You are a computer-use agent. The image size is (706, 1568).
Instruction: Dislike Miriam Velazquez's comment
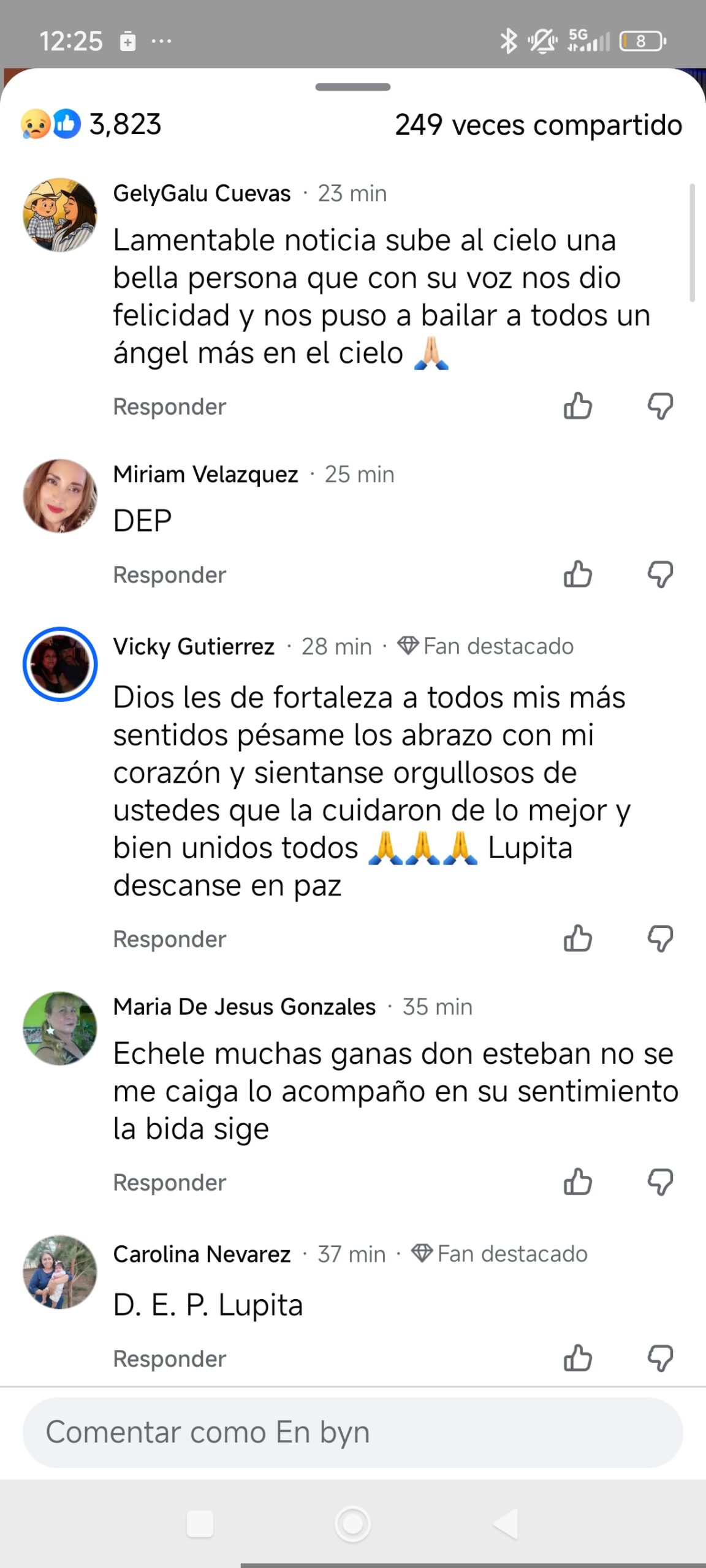tap(660, 575)
